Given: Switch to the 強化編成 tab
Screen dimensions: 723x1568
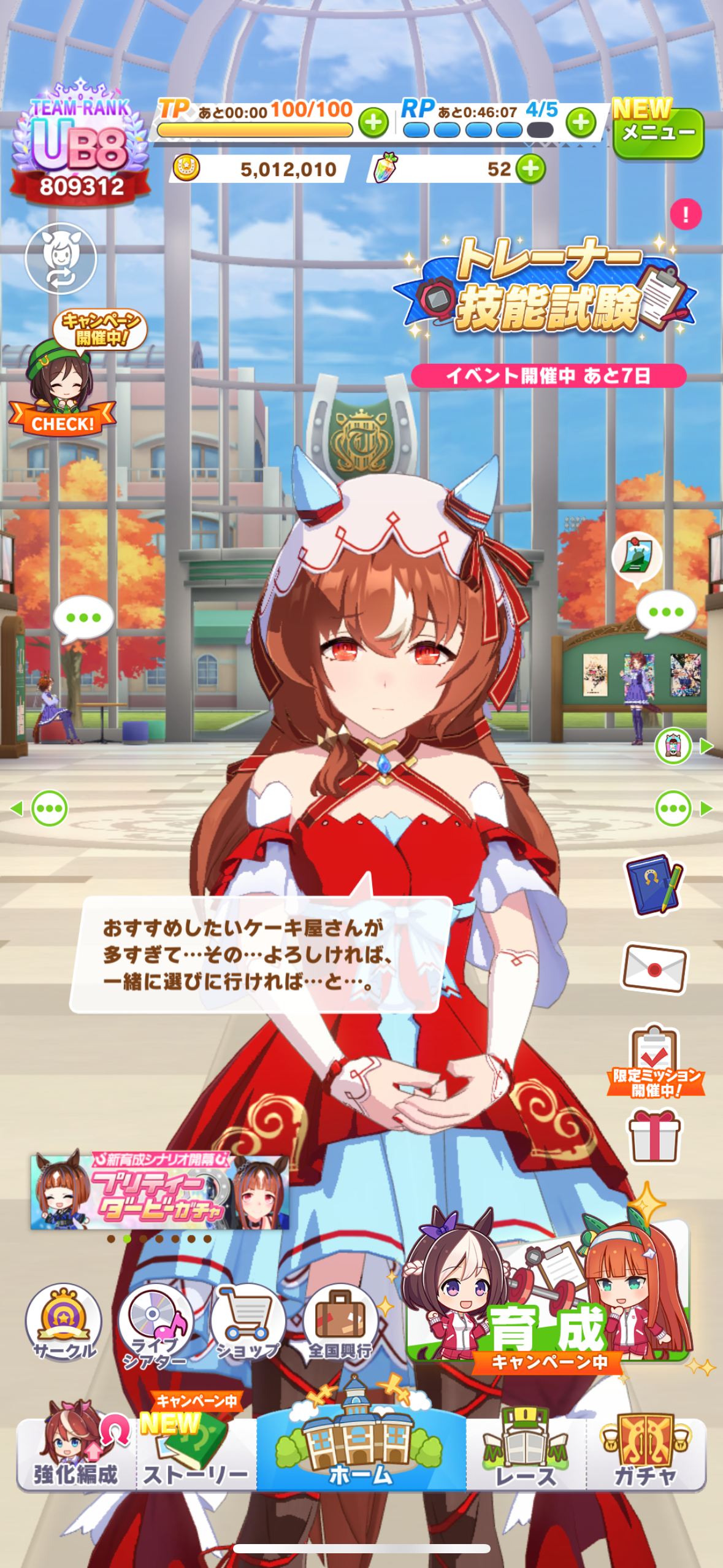Looking at the screenshot, I should tap(75, 1454).
